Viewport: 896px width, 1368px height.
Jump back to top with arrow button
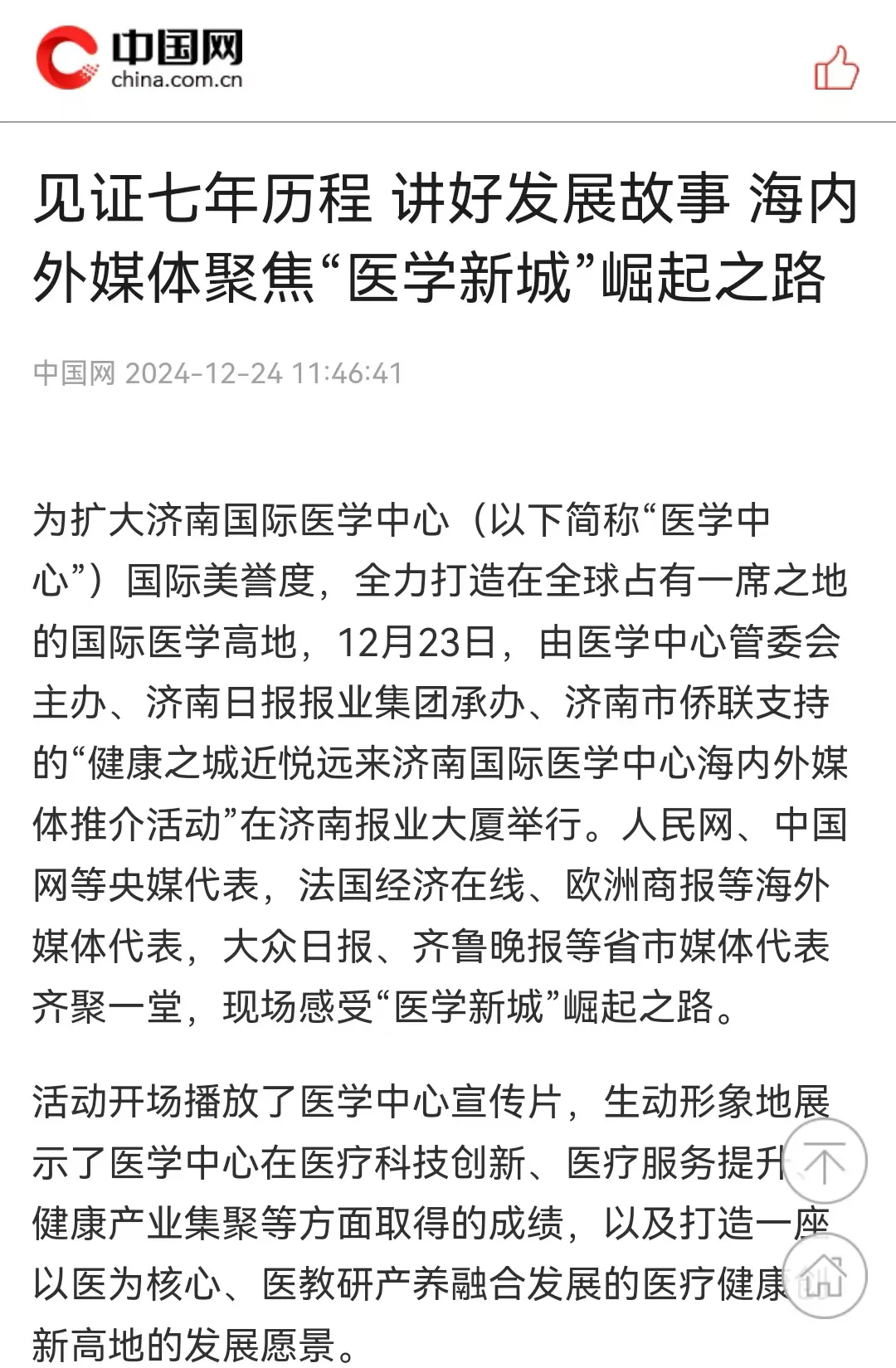pyautogui.click(x=825, y=1161)
